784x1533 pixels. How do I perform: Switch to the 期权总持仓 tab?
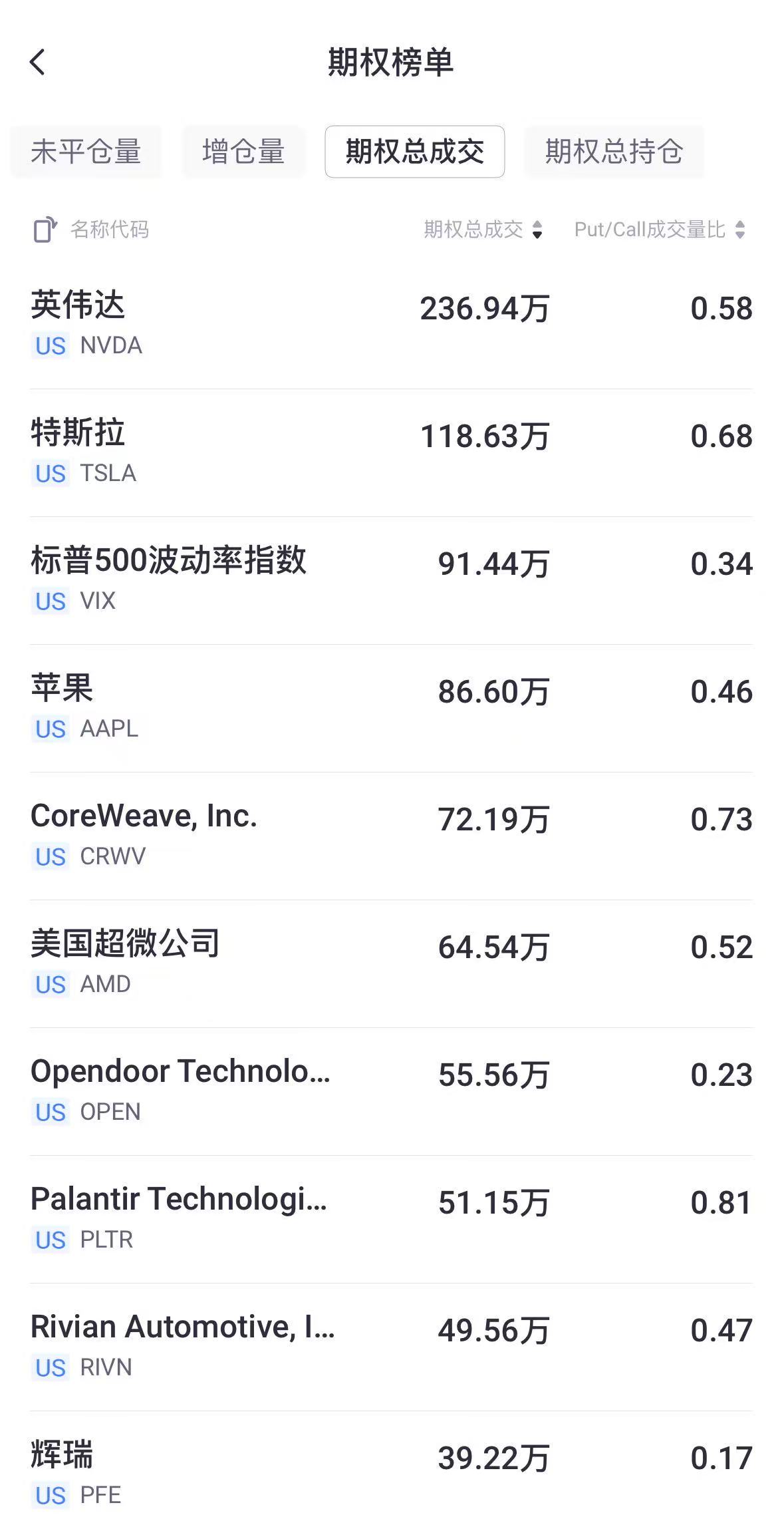613,152
